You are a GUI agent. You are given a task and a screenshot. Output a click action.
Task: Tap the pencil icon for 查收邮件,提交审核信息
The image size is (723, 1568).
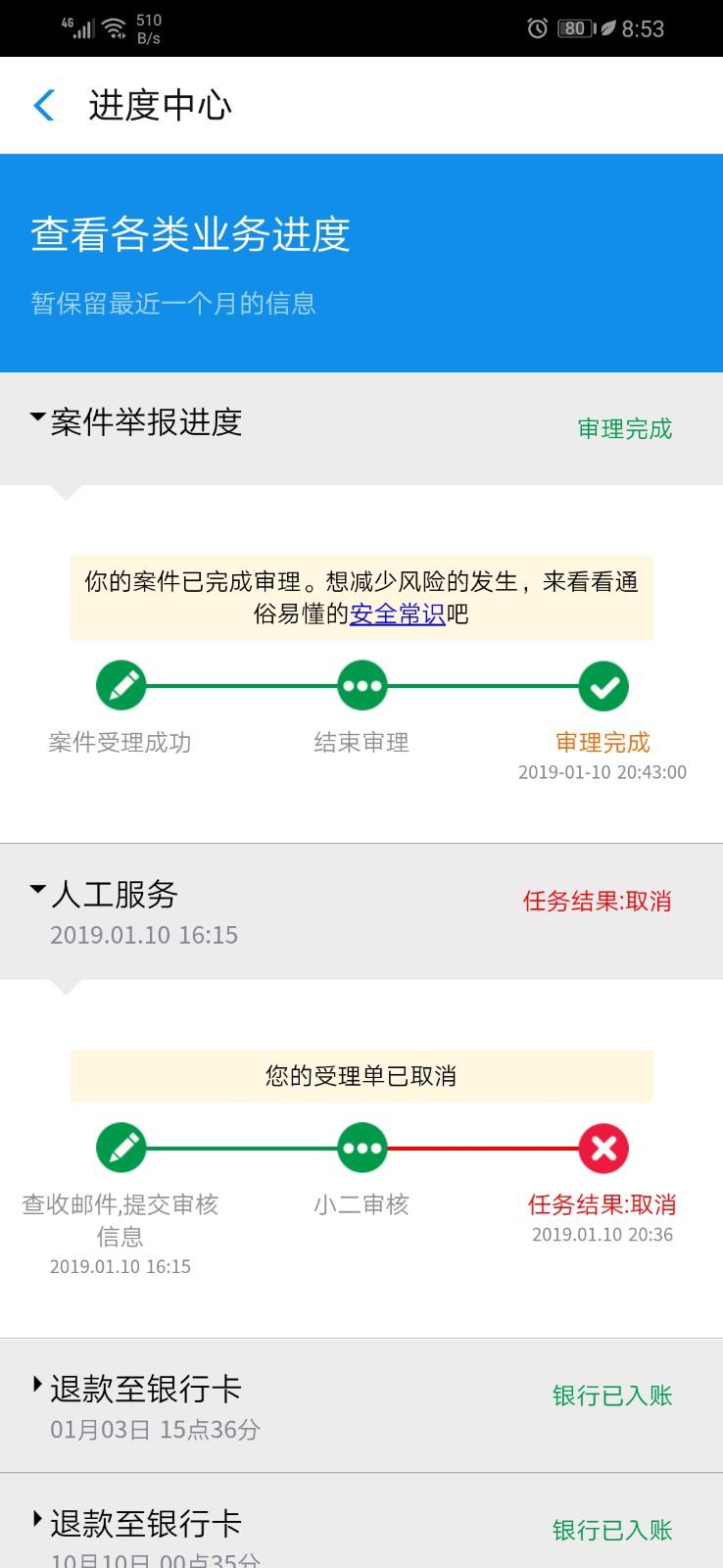[x=120, y=1148]
